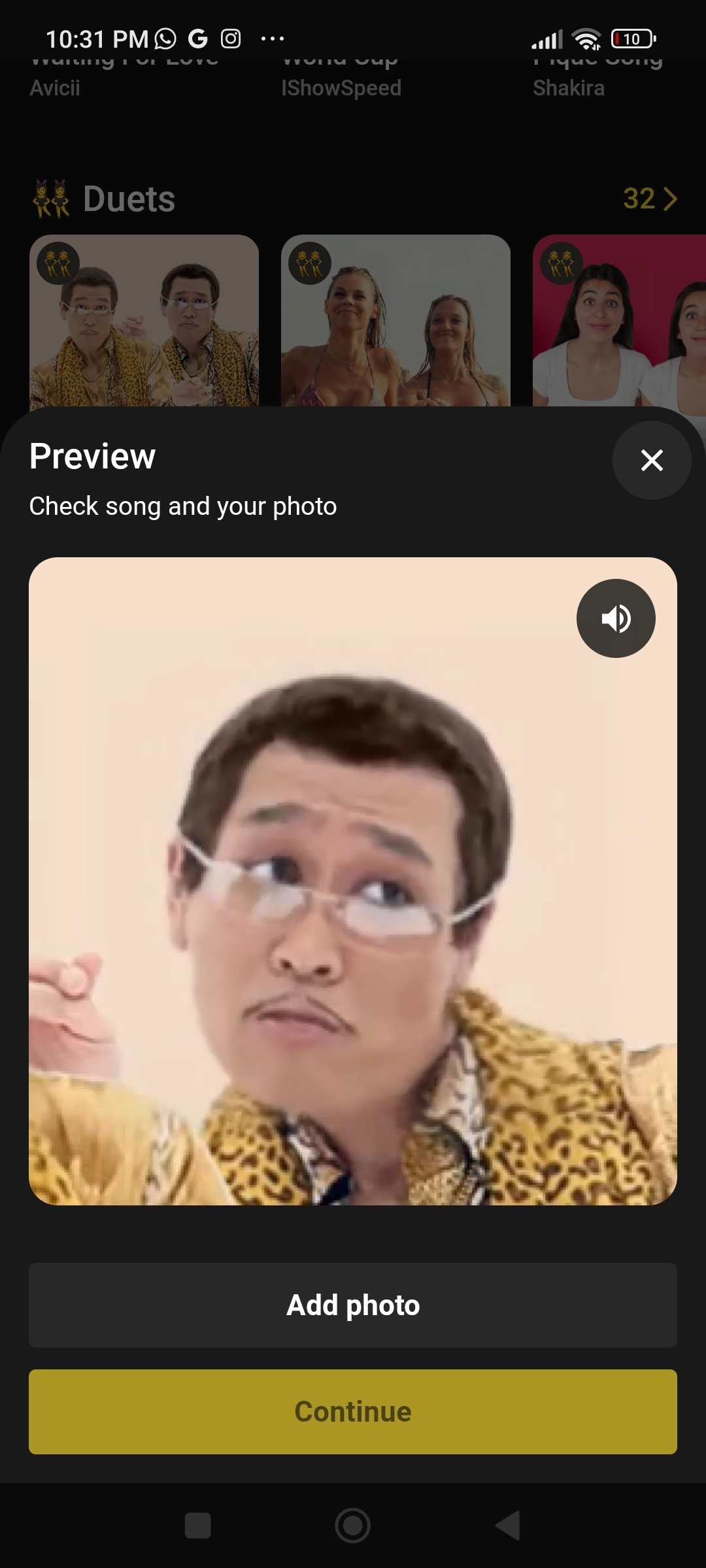Continue with the selected song
Image resolution: width=706 pixels, height=1568 pixels.
coord(353,1412)
